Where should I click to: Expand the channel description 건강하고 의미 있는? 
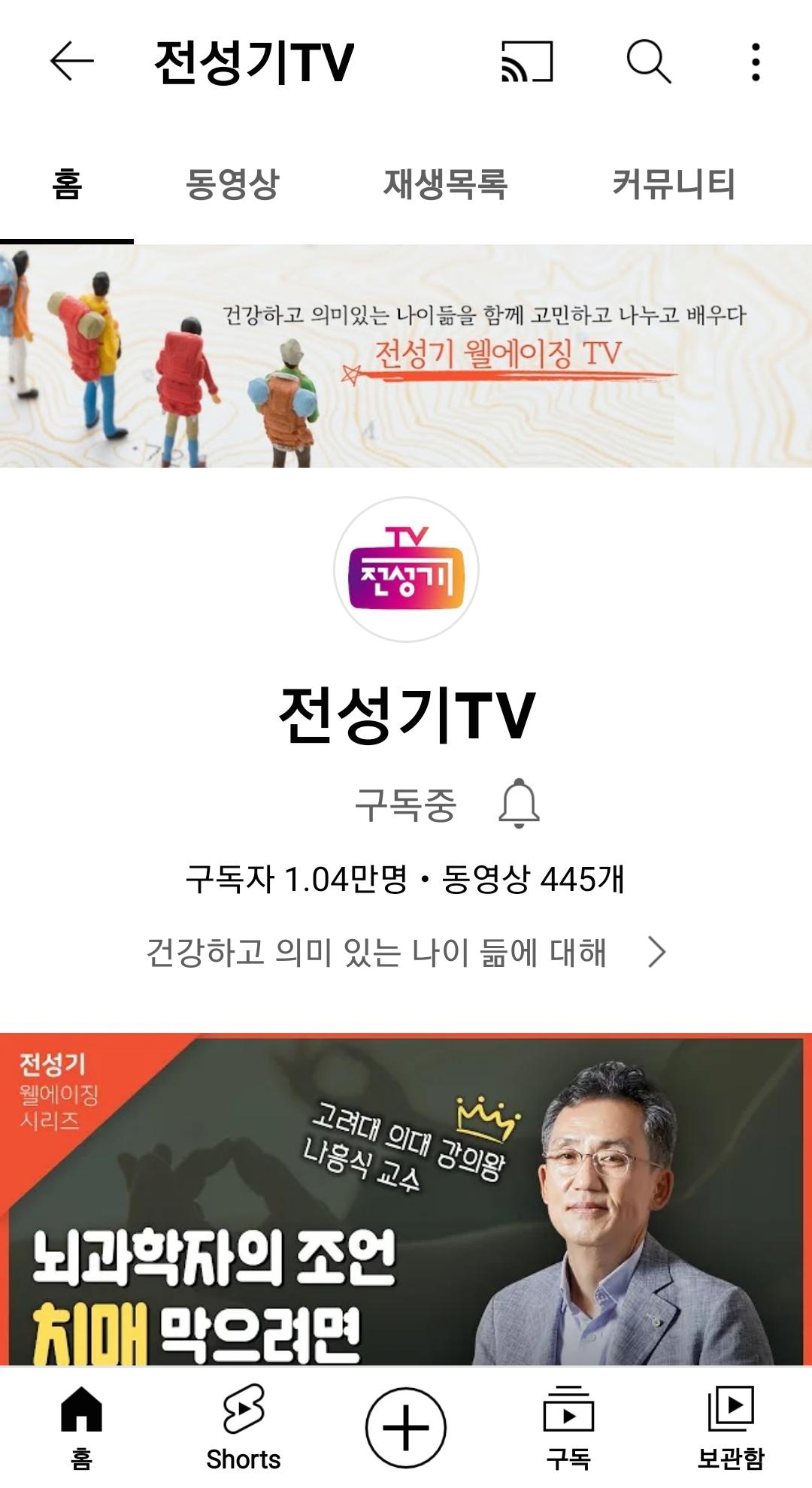pyautogui.click(x=406, y=952)
